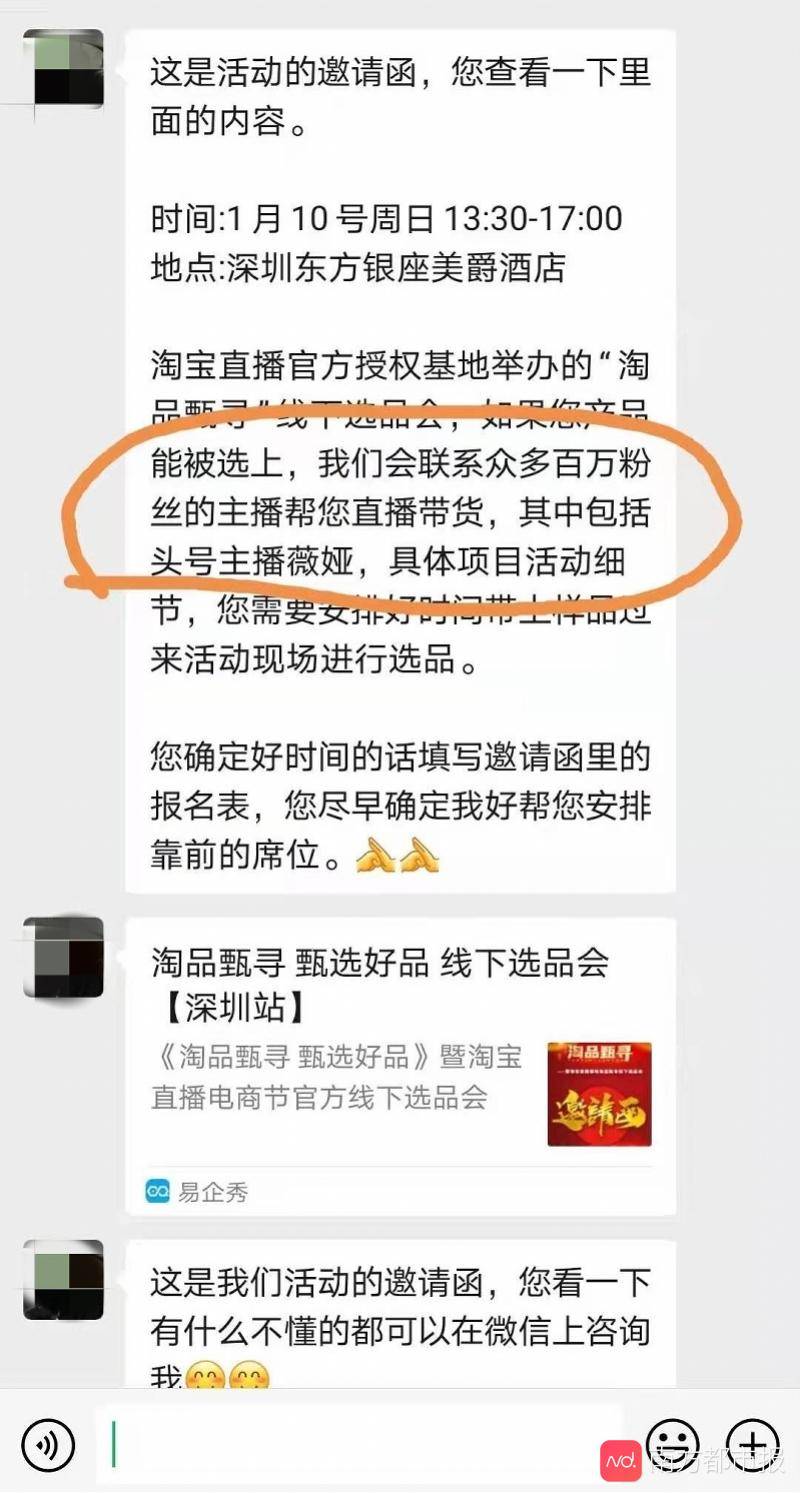Open the plus attachments menu
The height and width of the screenshot is (1493, 800).
point(752,1444)
